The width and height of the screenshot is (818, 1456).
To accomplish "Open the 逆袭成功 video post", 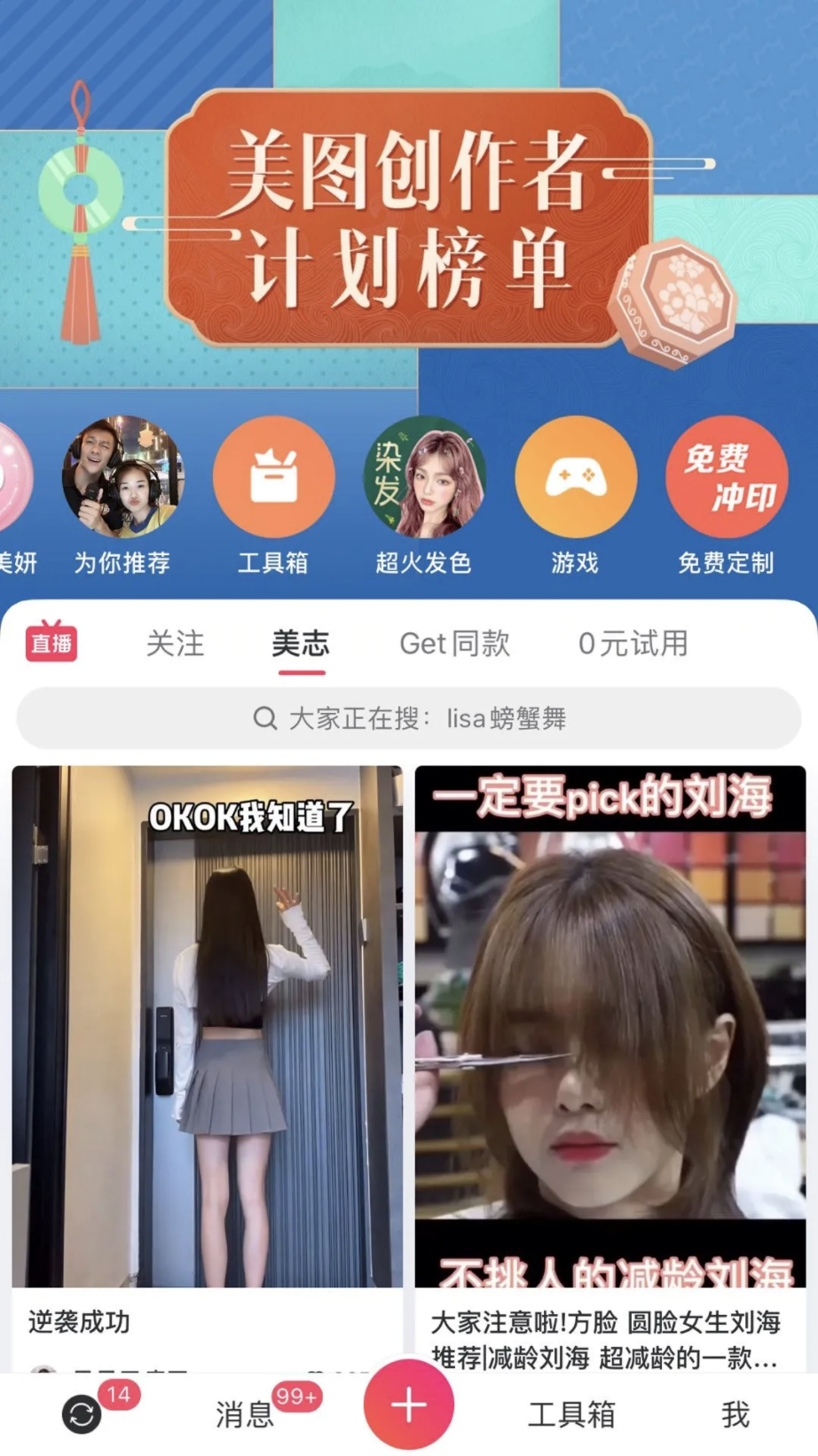I will point(207,1029).
